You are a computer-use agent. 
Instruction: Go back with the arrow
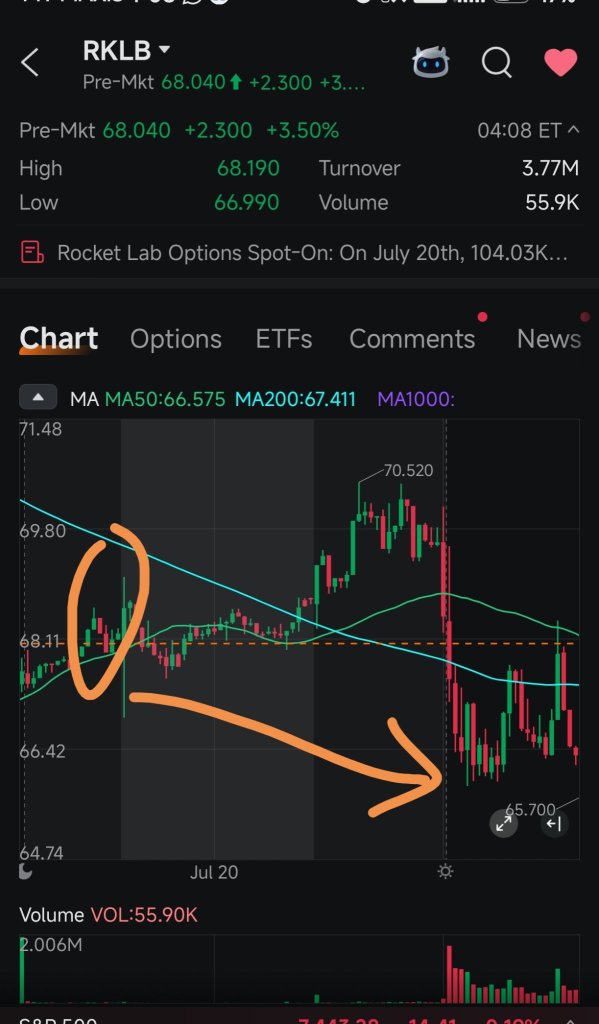[30, 63]
